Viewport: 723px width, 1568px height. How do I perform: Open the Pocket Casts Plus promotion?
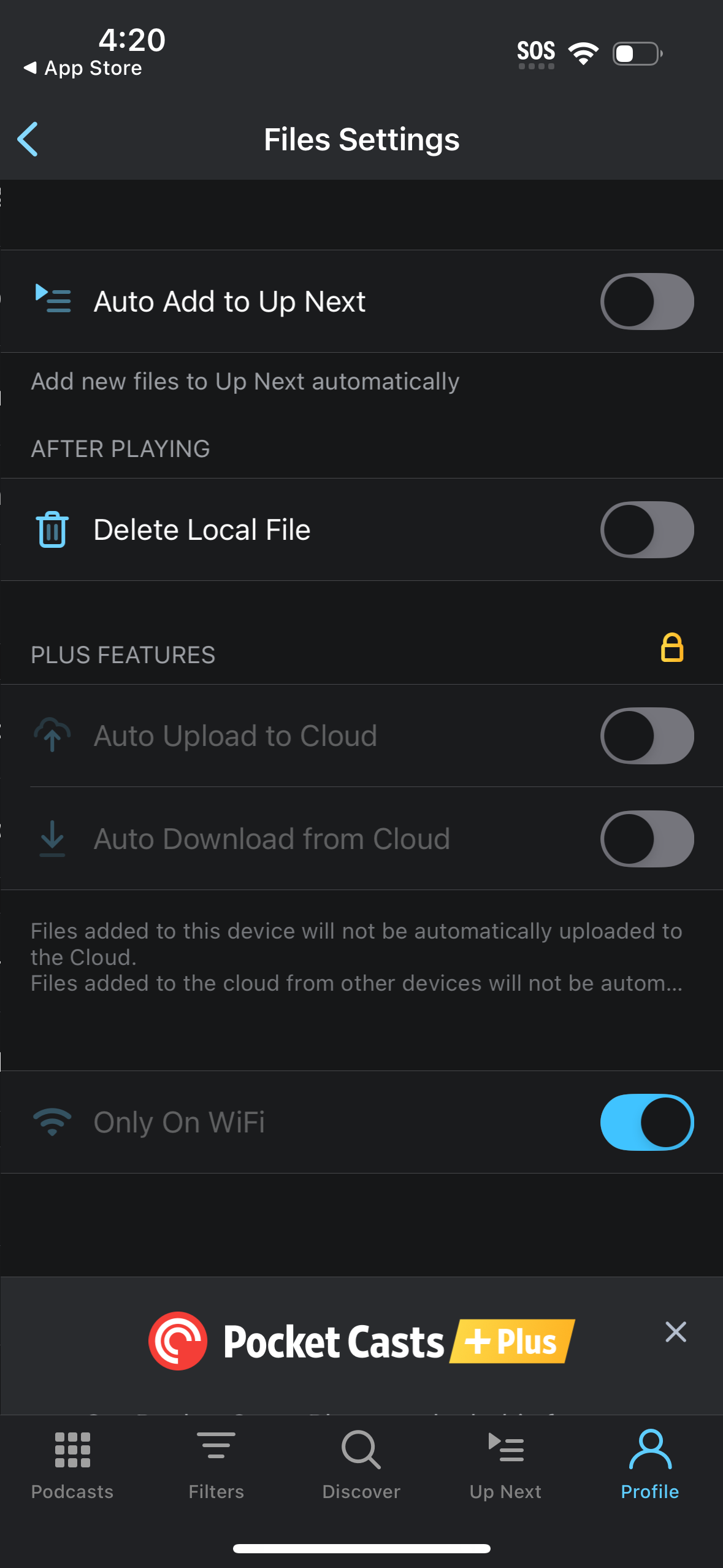click(361, 1341)
